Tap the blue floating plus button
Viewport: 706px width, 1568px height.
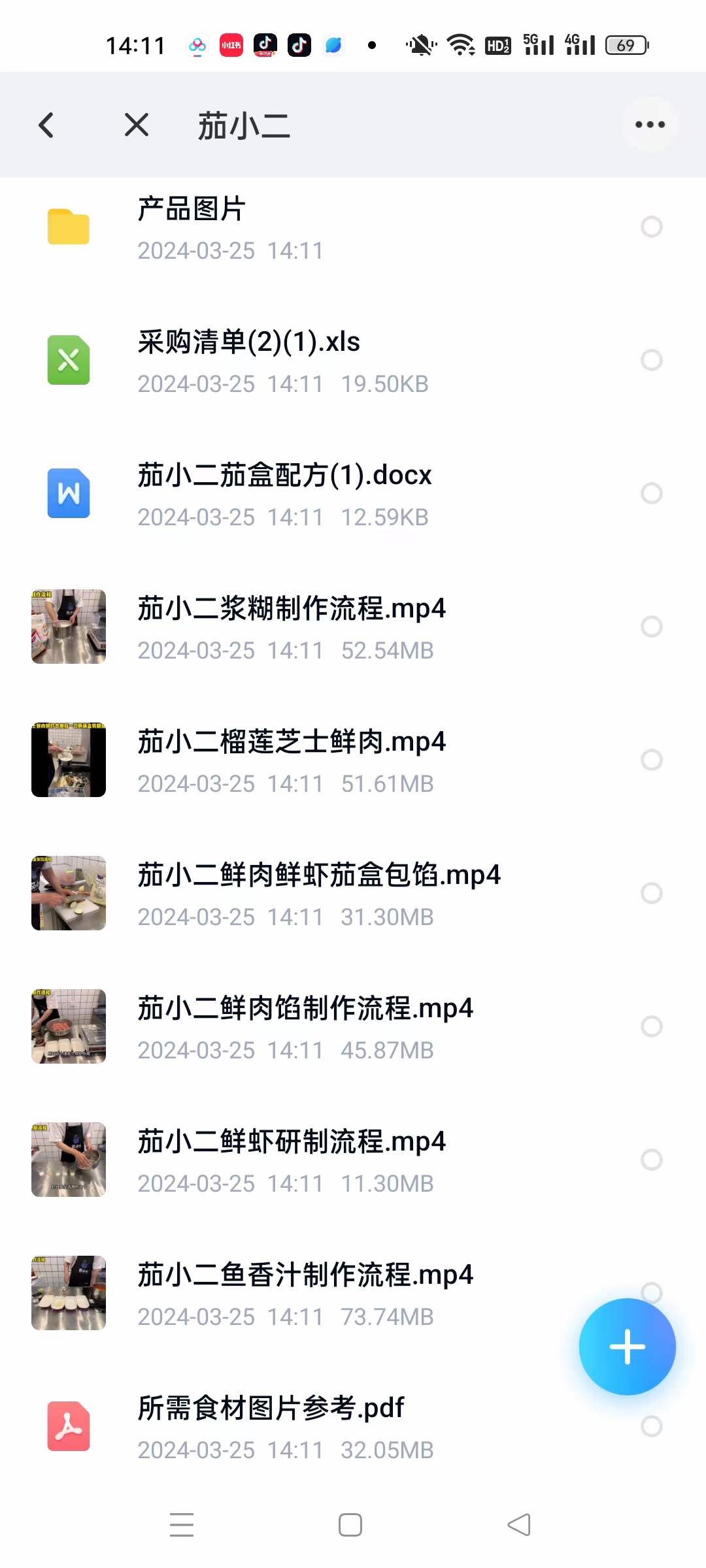coord(627,1346)
